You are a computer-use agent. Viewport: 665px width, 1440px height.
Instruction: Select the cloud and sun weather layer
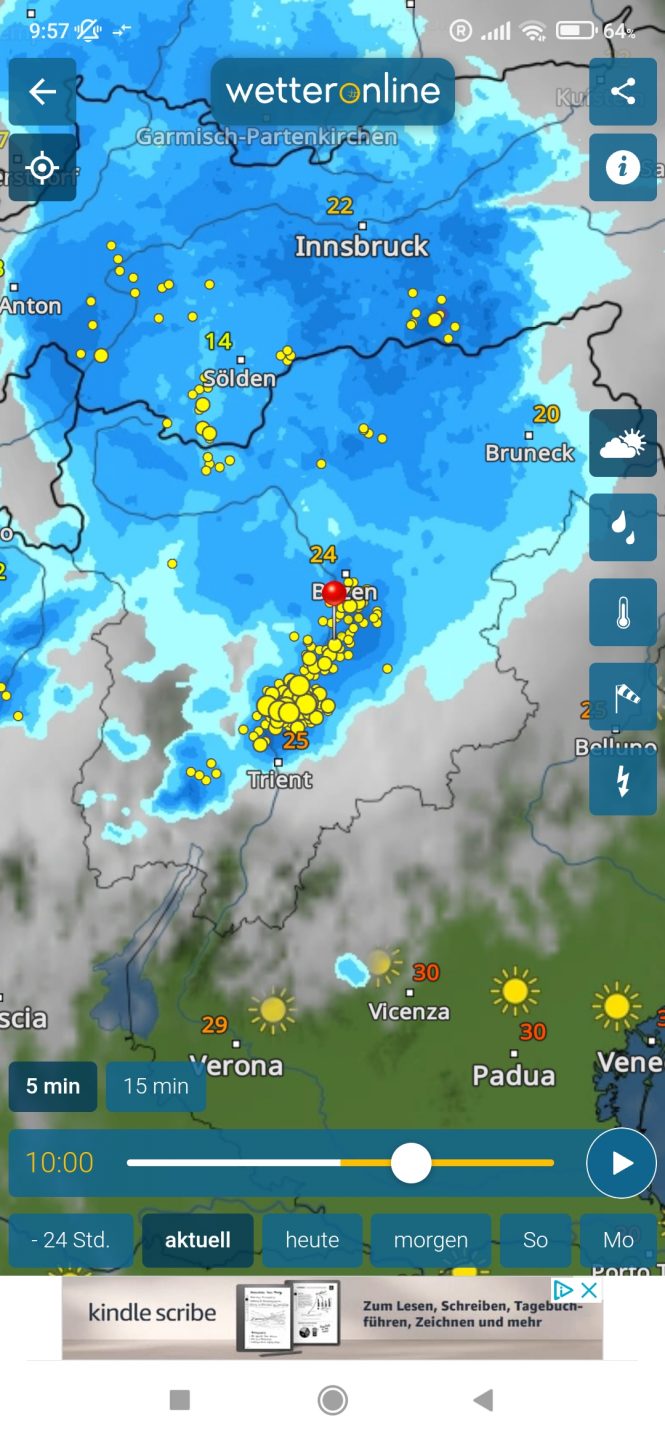(622, 443)
